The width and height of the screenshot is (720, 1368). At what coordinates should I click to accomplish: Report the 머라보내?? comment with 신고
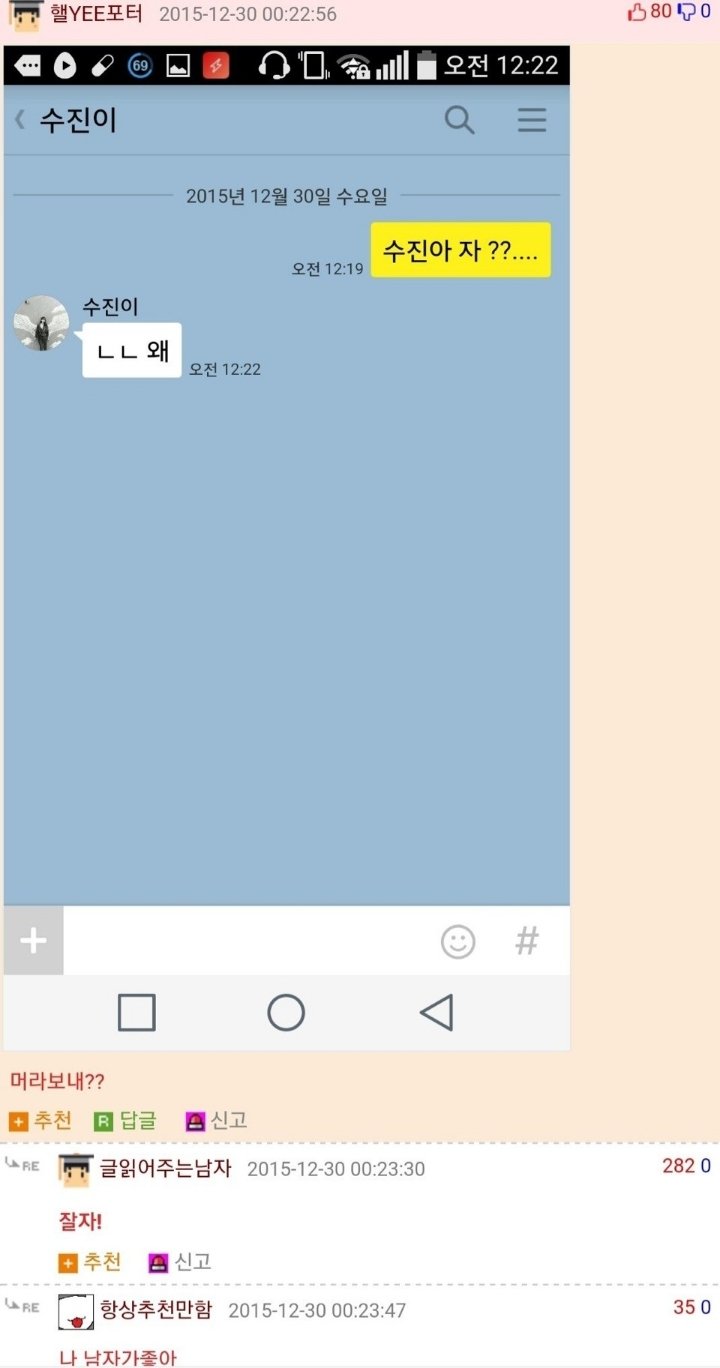216,1121
